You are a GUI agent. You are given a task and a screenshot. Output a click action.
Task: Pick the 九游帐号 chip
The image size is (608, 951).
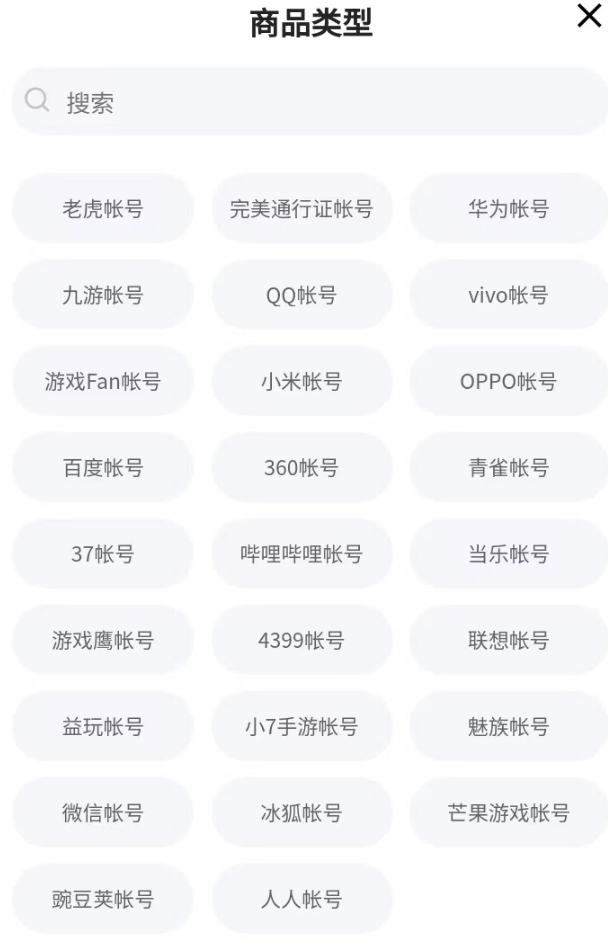click(x=102, y=295)
